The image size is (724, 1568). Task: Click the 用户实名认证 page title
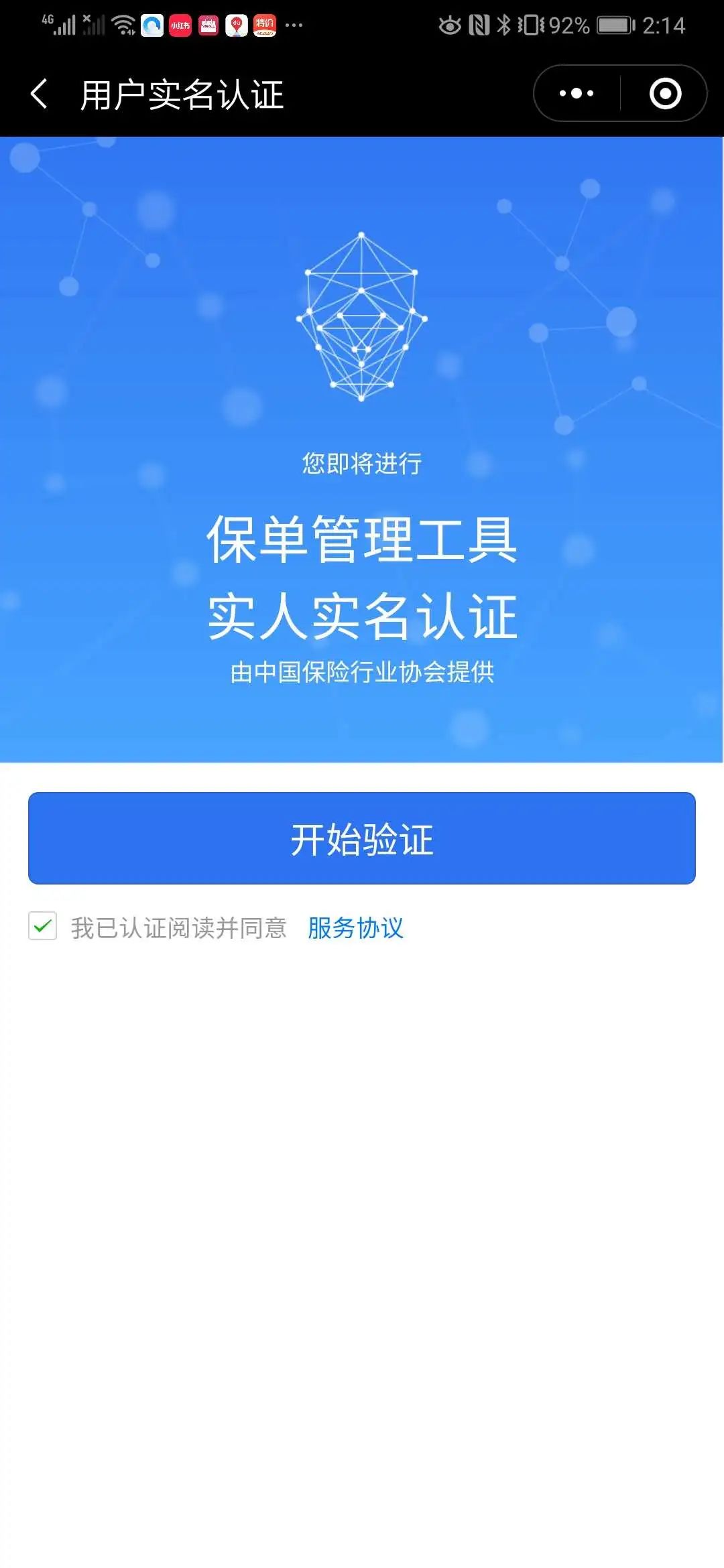181,94
